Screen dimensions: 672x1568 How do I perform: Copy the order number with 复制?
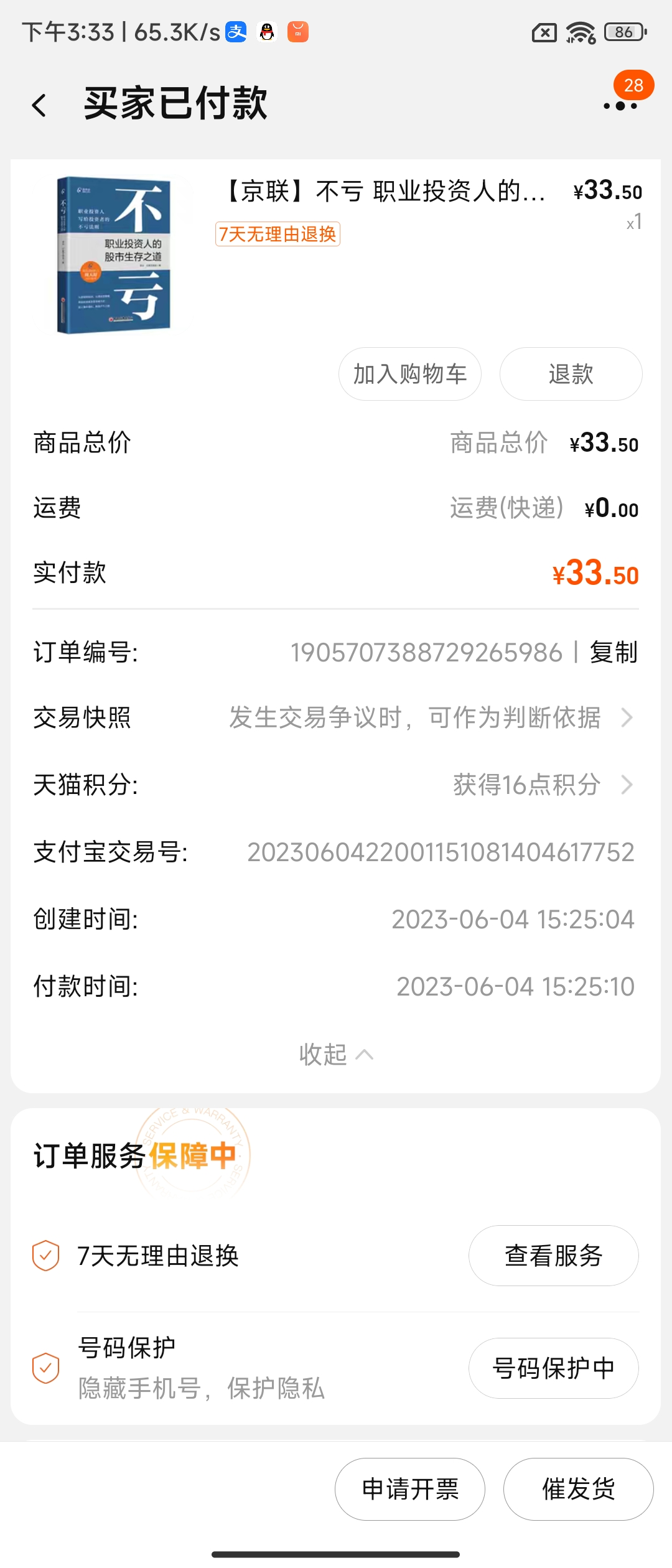coord(614,653)
